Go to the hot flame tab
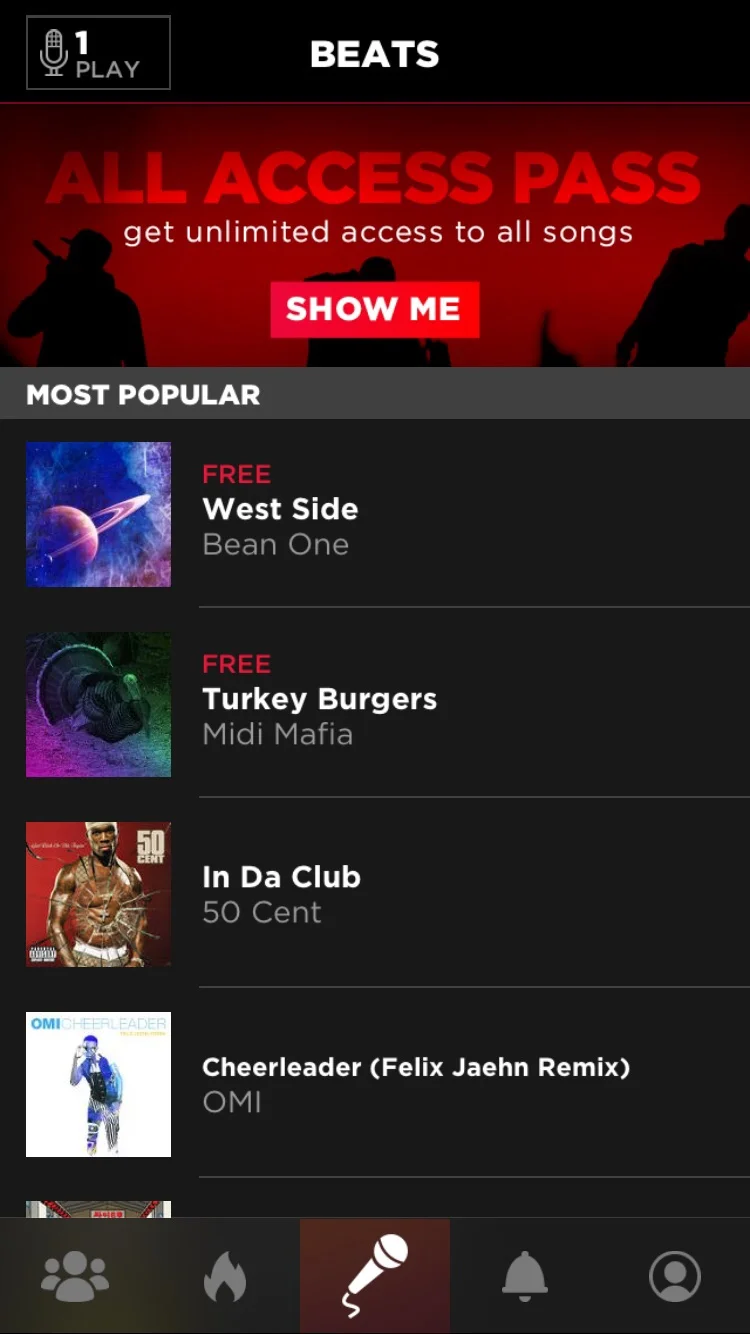Screen dimensions: 750x1334 pos(225,1276)
